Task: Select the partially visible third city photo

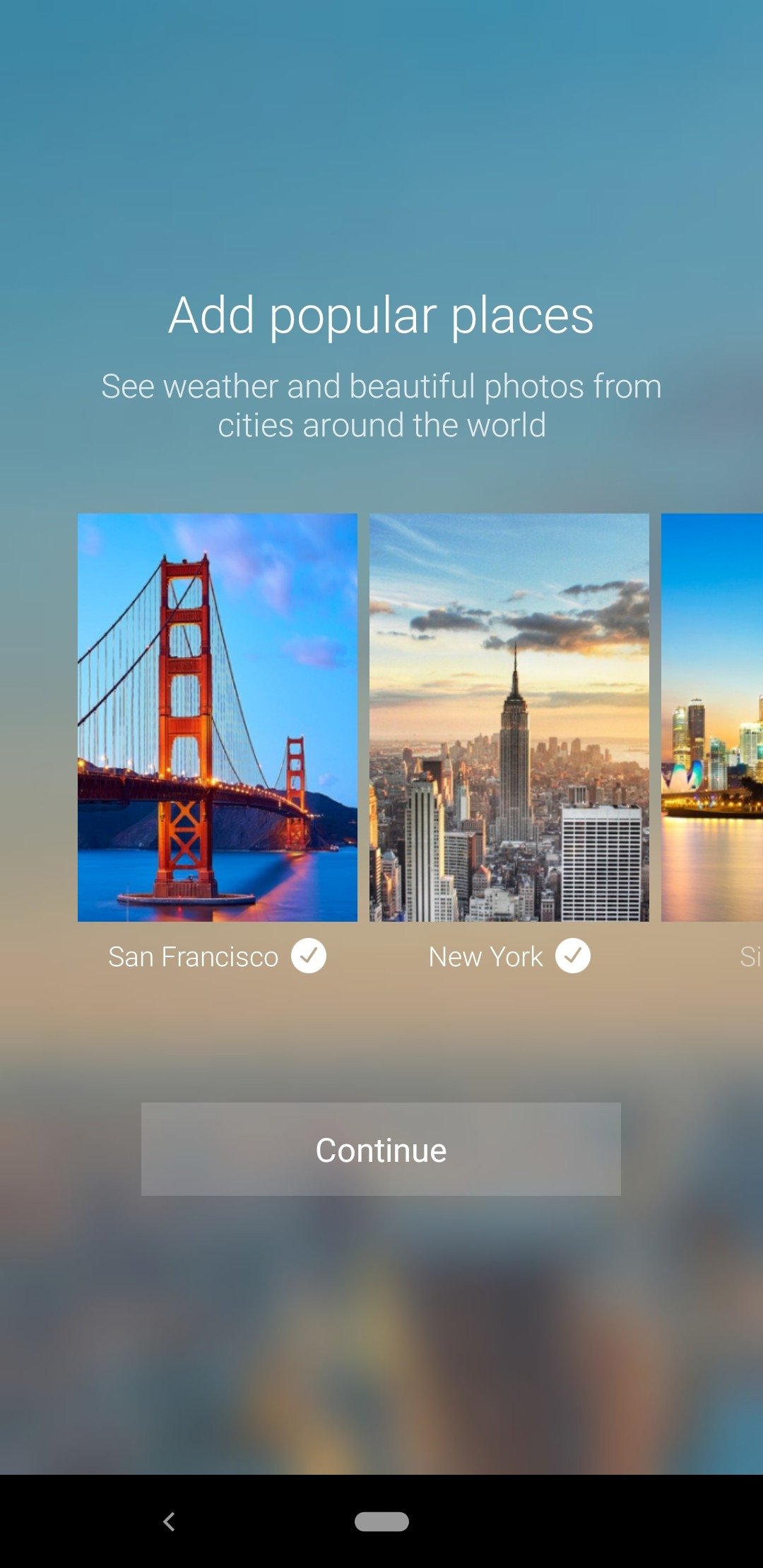Action: coord(712,717)
